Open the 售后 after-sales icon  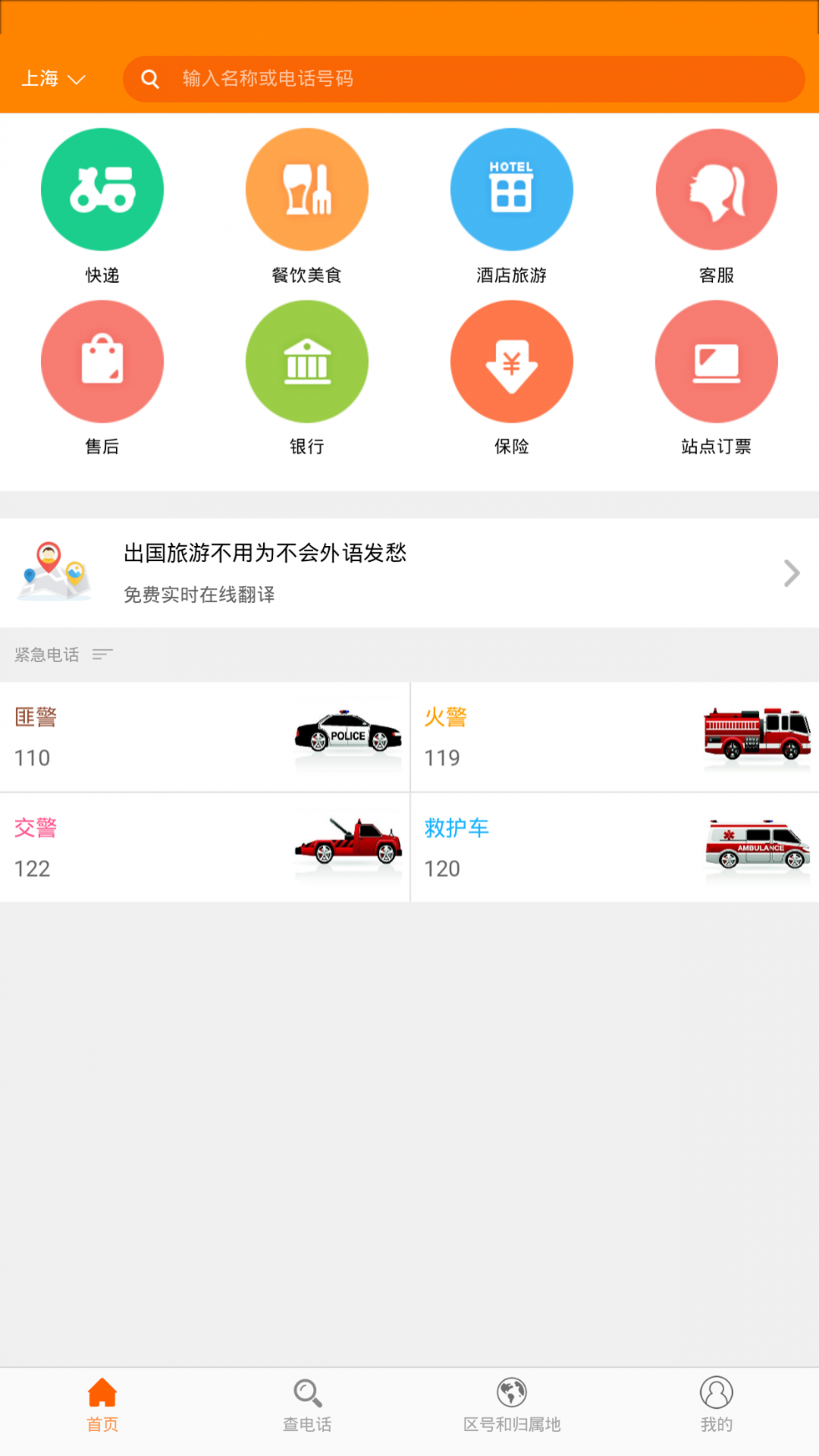(102, 361)
